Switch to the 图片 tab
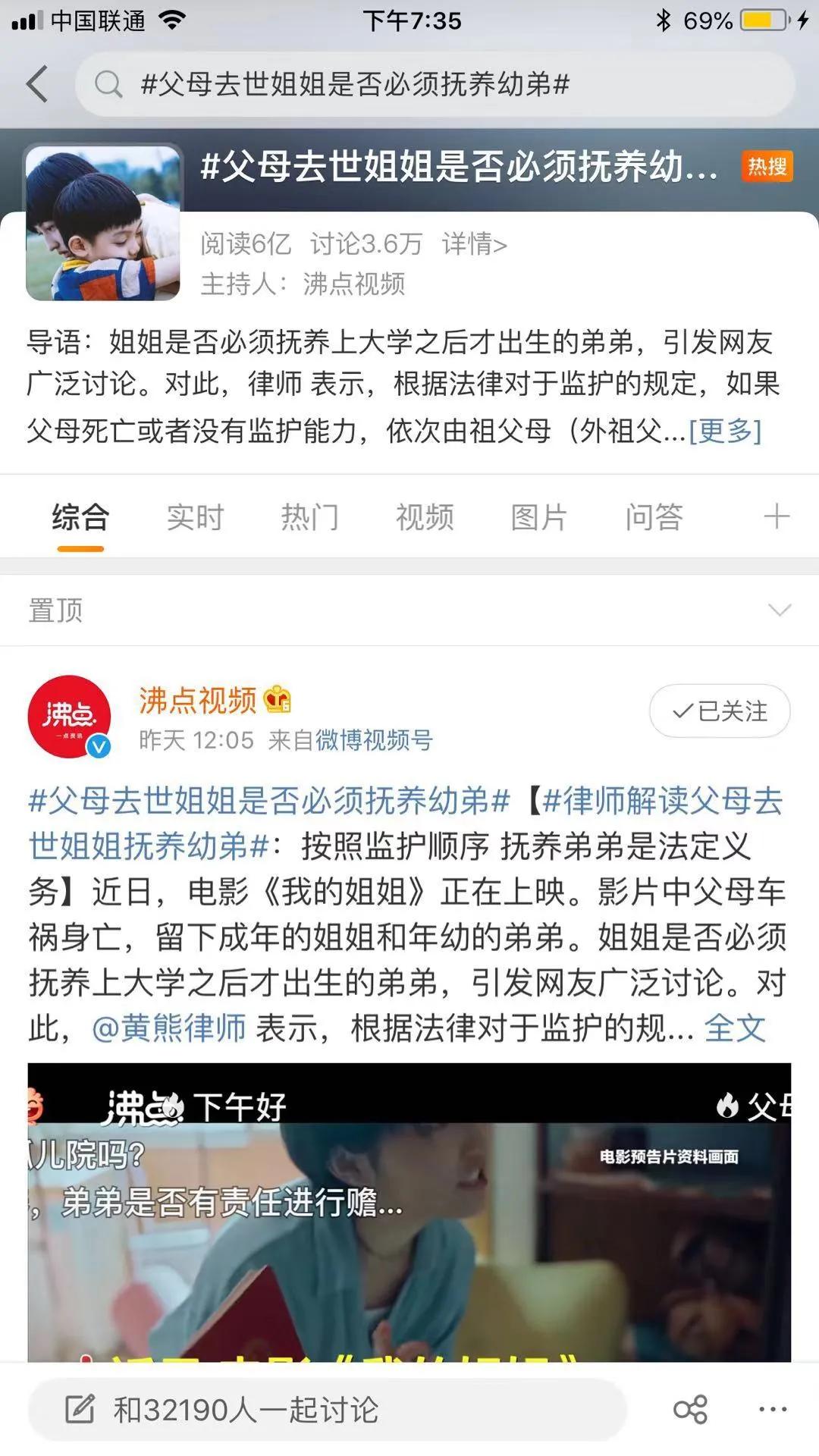This screenshot has width=819, height=1456. 539,517
